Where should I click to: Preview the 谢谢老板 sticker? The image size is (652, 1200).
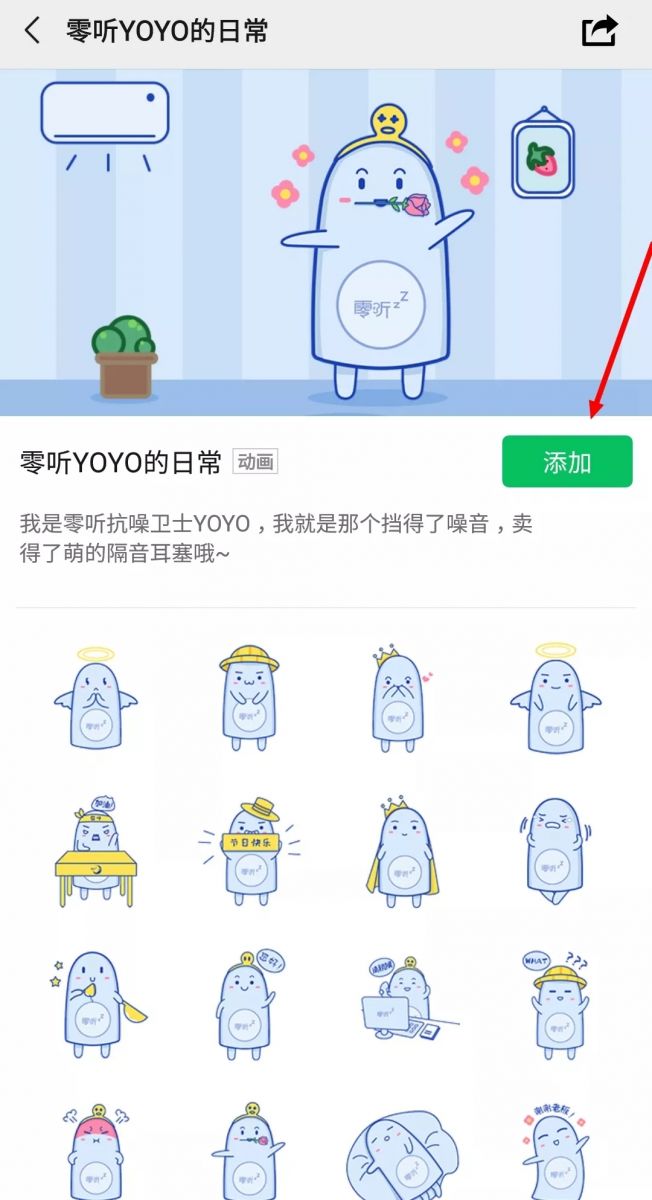[556, 1150]
